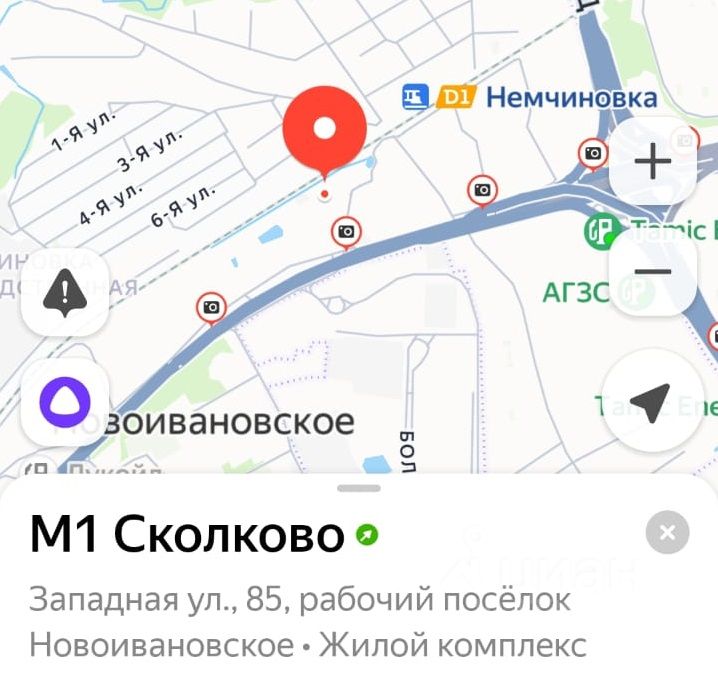
Task: Center map on my location
Action: [x=652, y=401]
